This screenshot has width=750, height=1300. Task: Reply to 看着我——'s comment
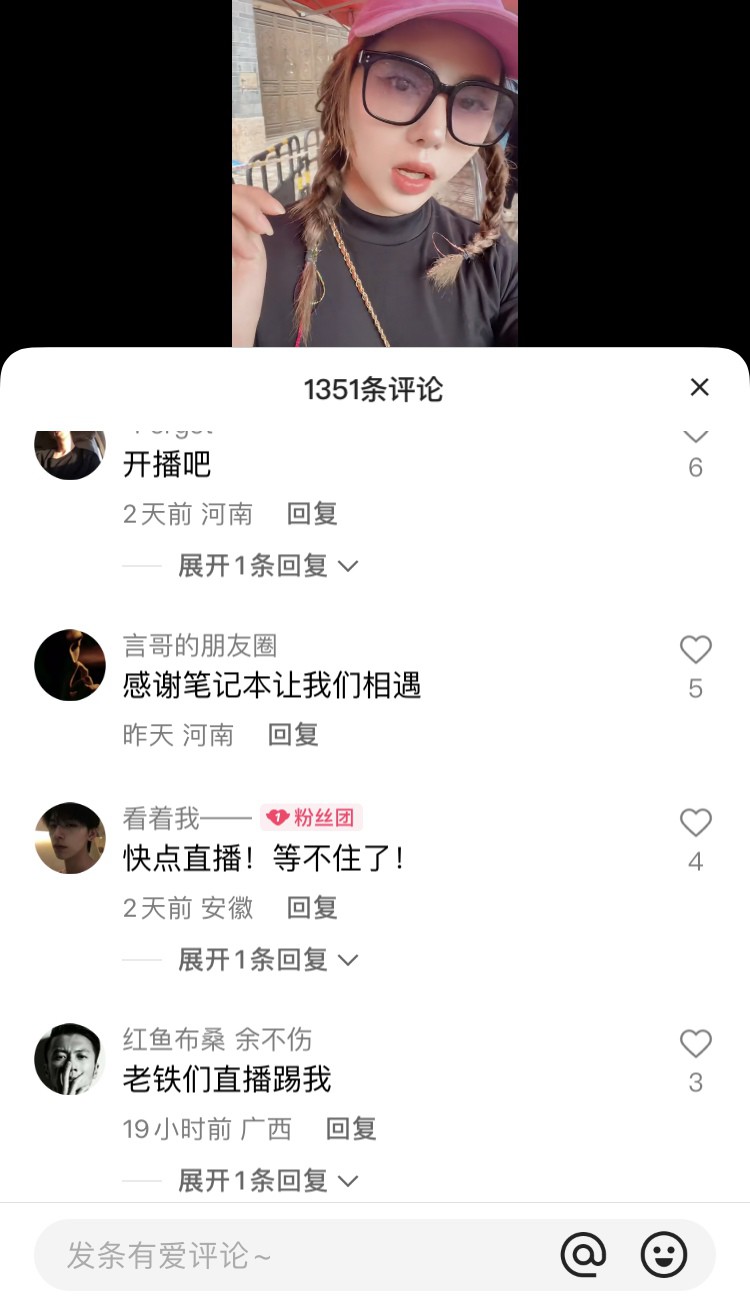click(312, 908)
